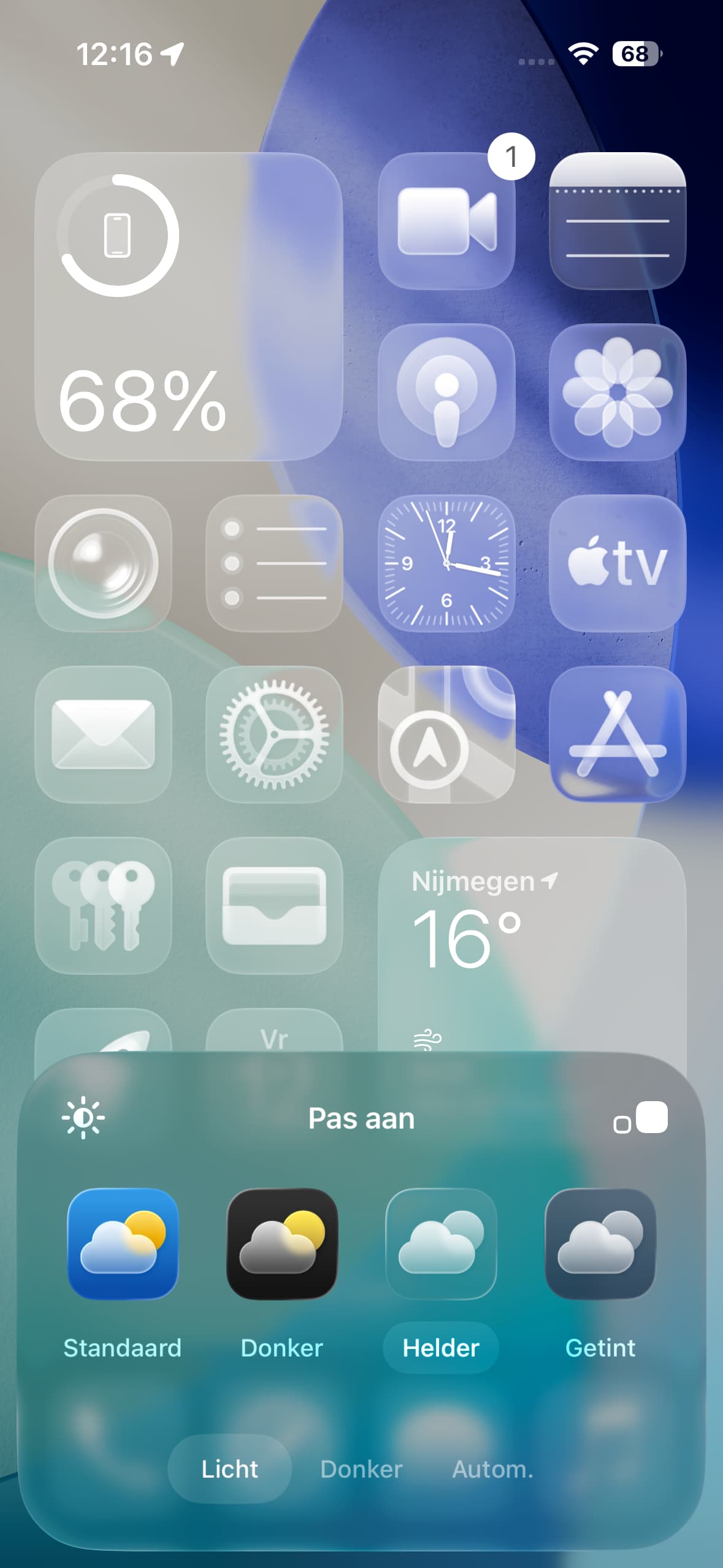Open the Reminders app
The width and height of the screenshot is (723, 1568).
274,563
